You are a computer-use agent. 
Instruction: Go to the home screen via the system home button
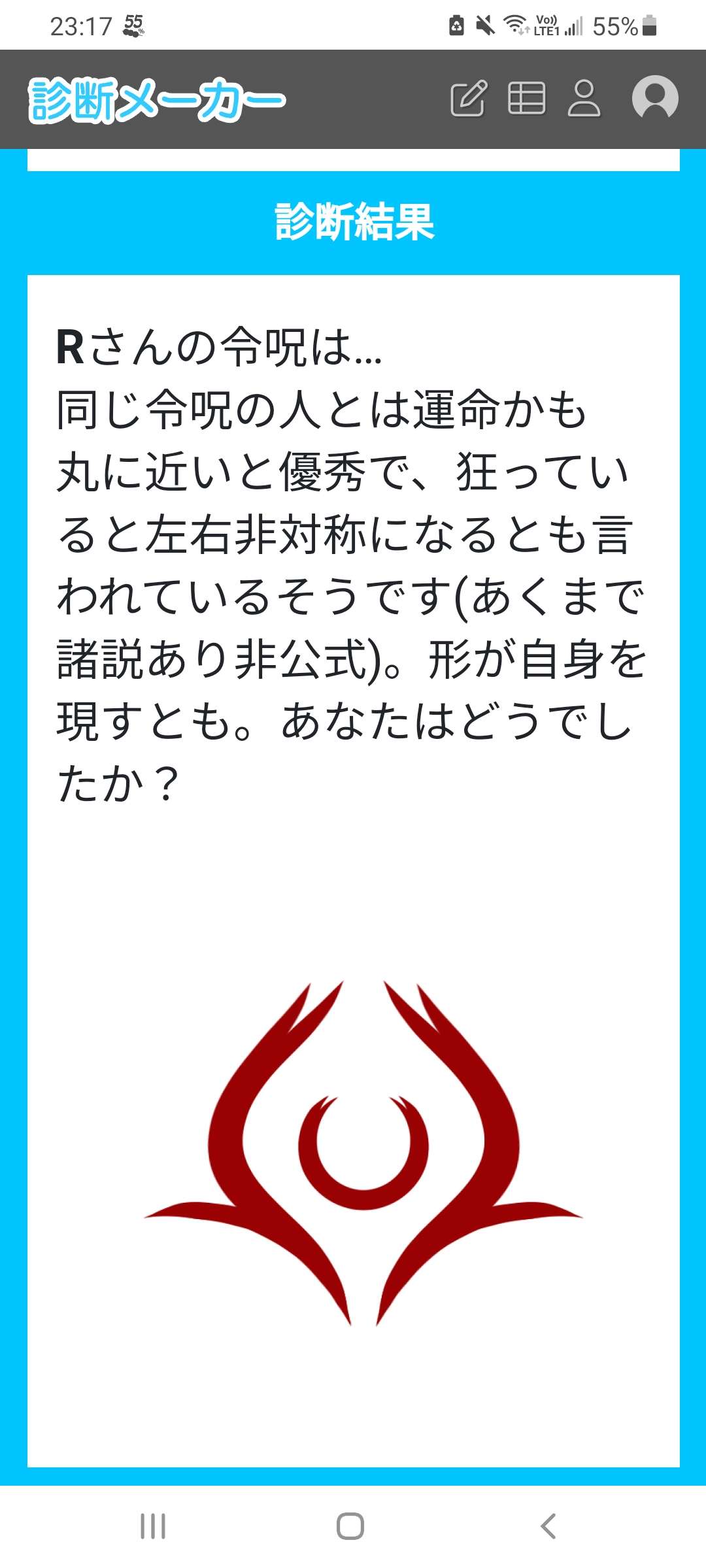pyautogui.click(x=350, y=1527)
